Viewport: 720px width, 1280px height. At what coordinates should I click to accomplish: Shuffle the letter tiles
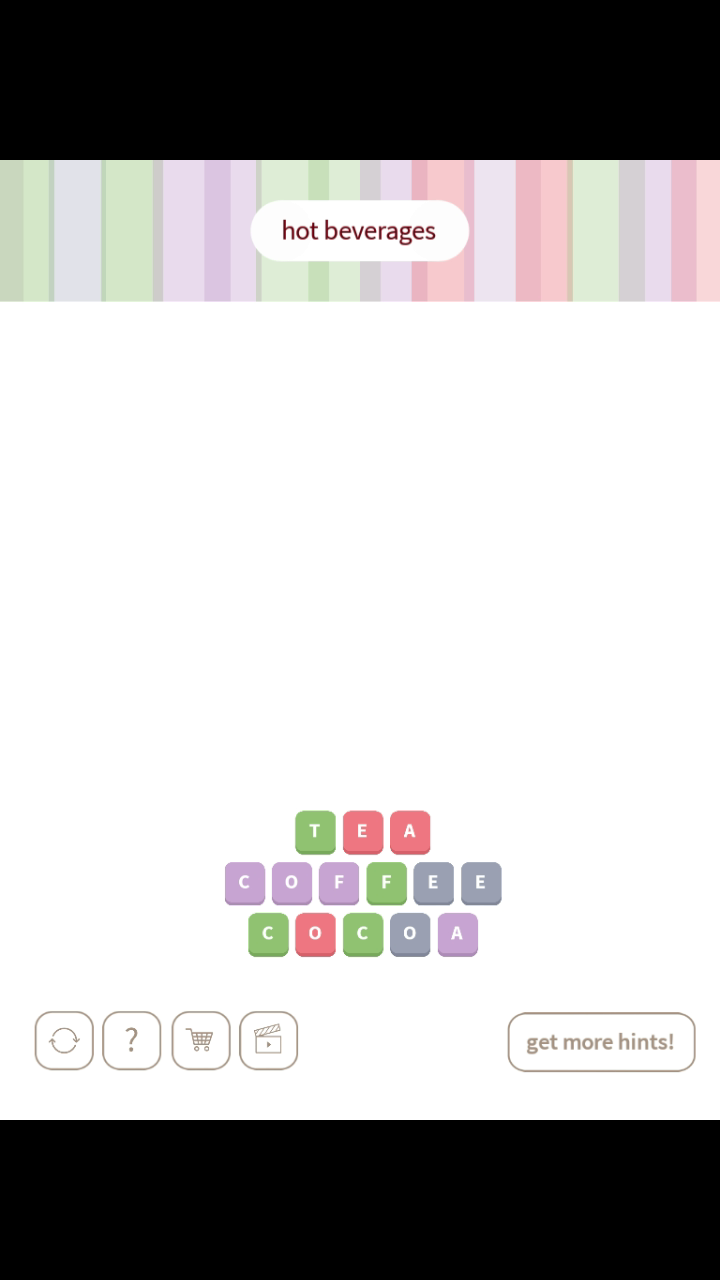coord(64,1041)
